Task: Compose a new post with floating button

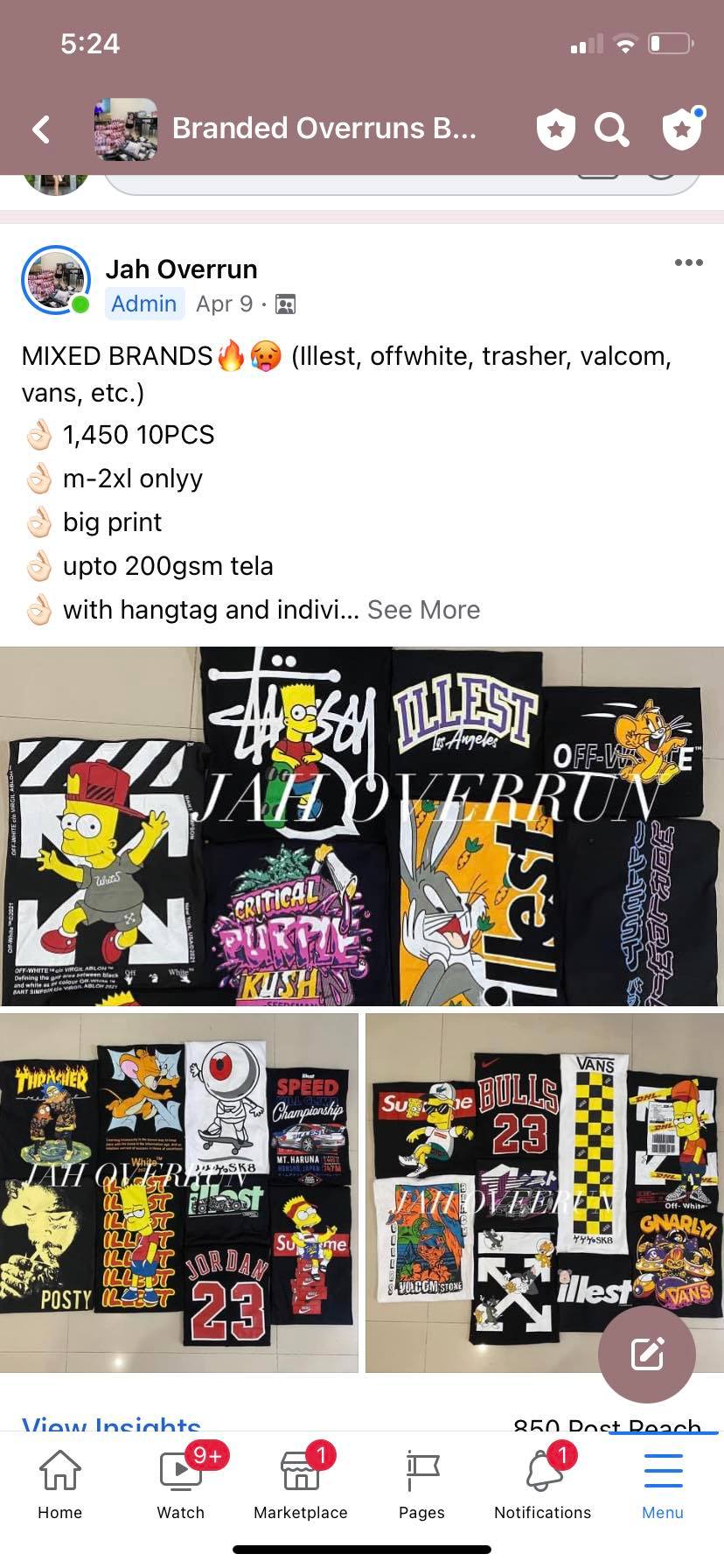Action: pyautogui.click(x=646, y=1354)
